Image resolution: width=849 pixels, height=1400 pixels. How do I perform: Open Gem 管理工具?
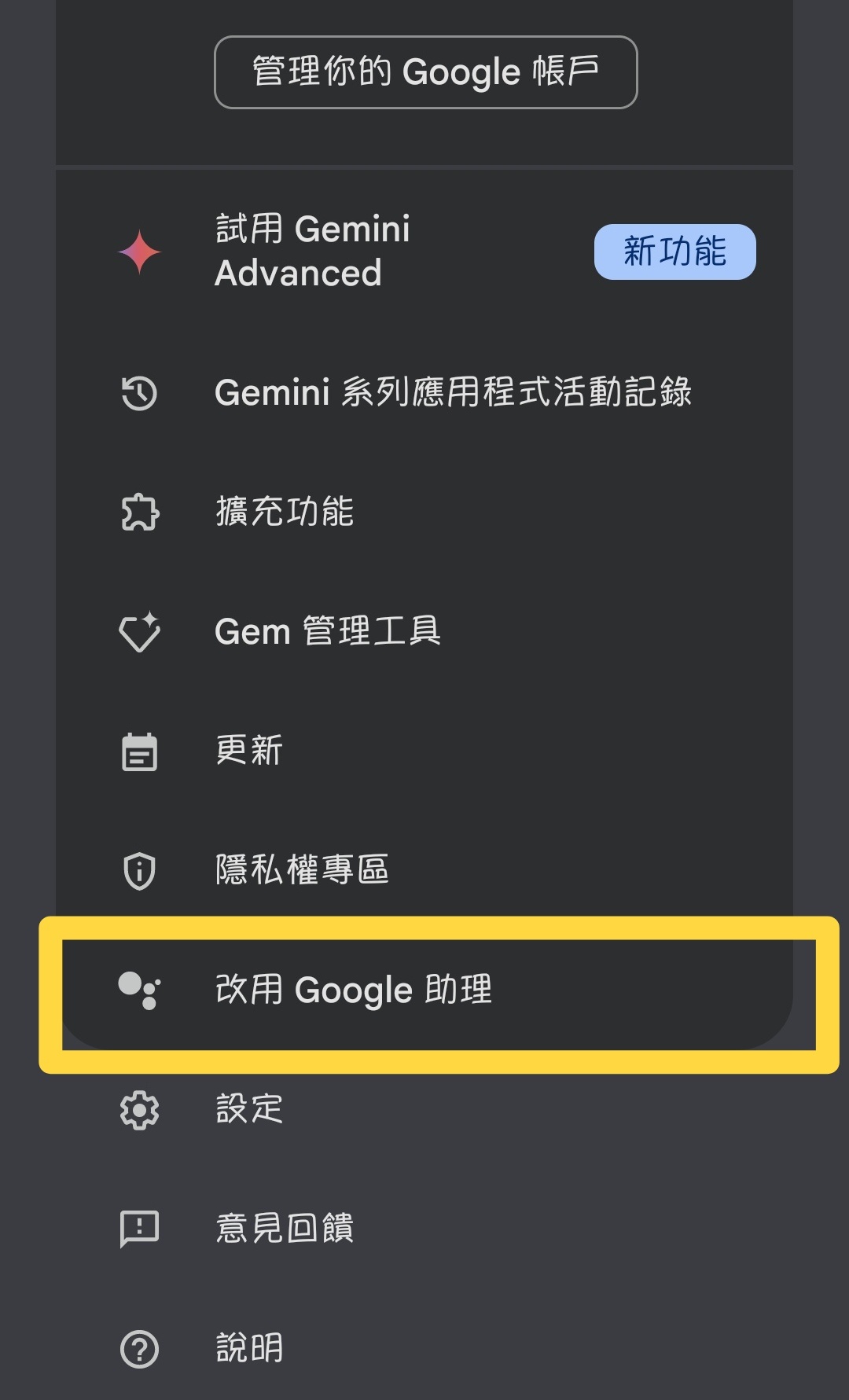pos(327,631)
